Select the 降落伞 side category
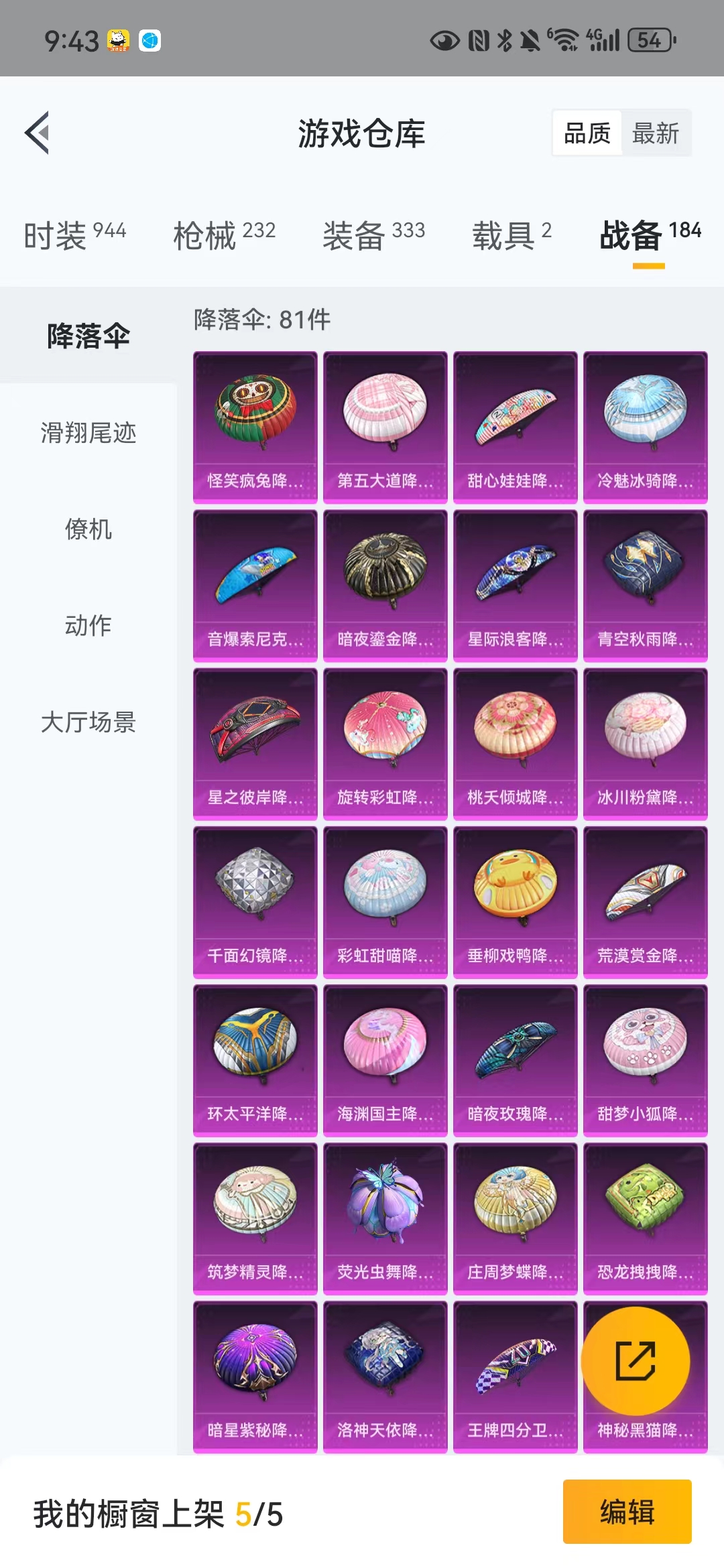 (88, 336)
